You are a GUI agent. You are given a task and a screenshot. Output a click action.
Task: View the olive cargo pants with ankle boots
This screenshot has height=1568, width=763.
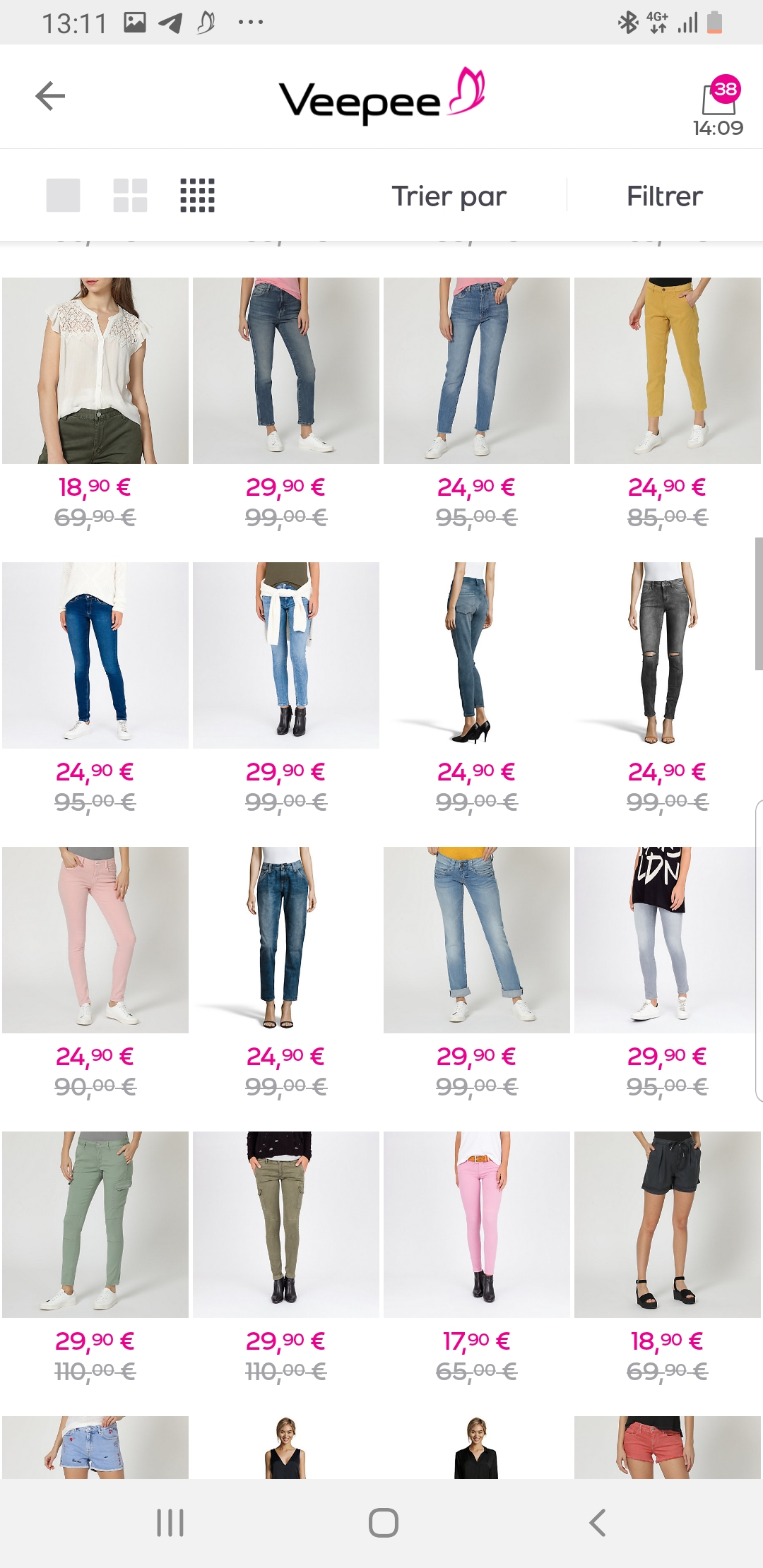point(285,1224)
